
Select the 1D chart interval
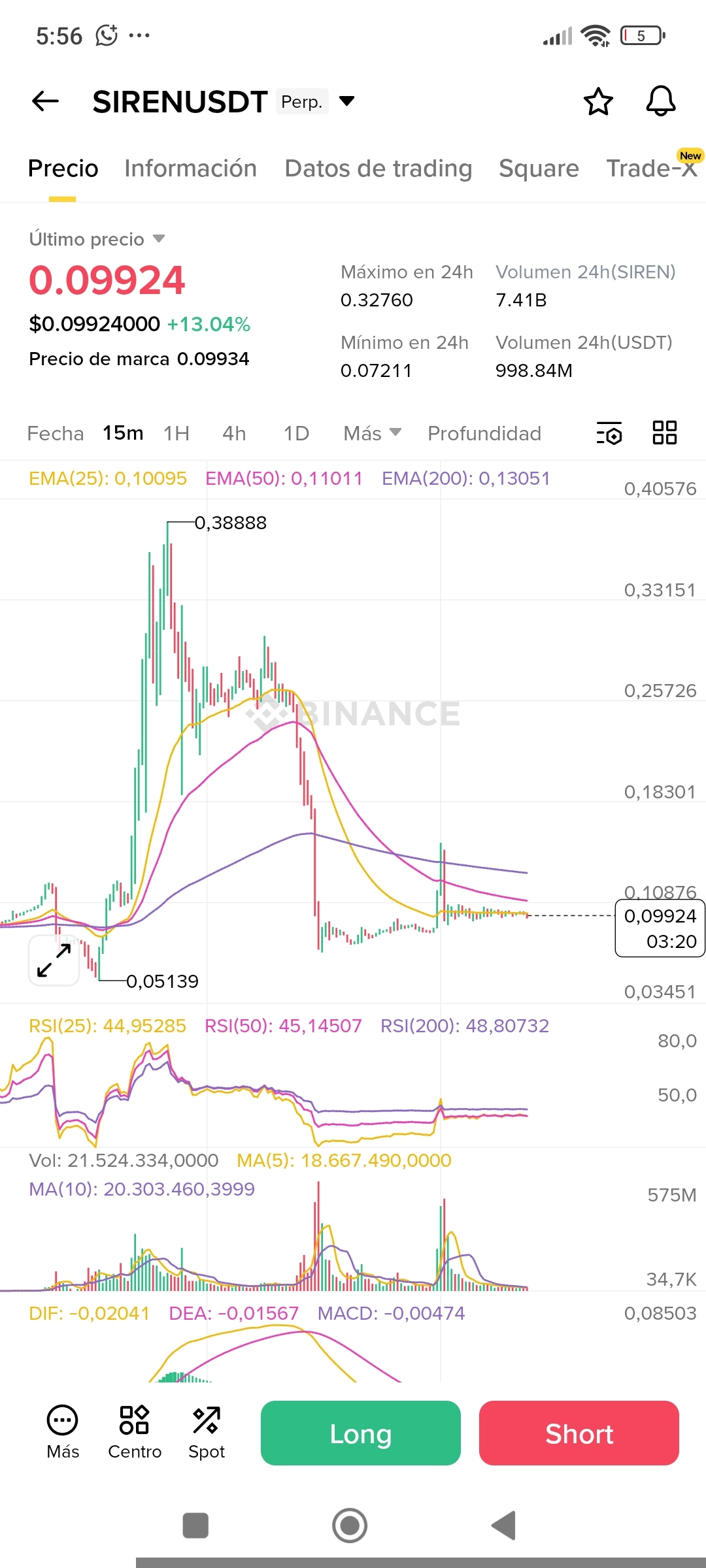[x=296, y=433]
